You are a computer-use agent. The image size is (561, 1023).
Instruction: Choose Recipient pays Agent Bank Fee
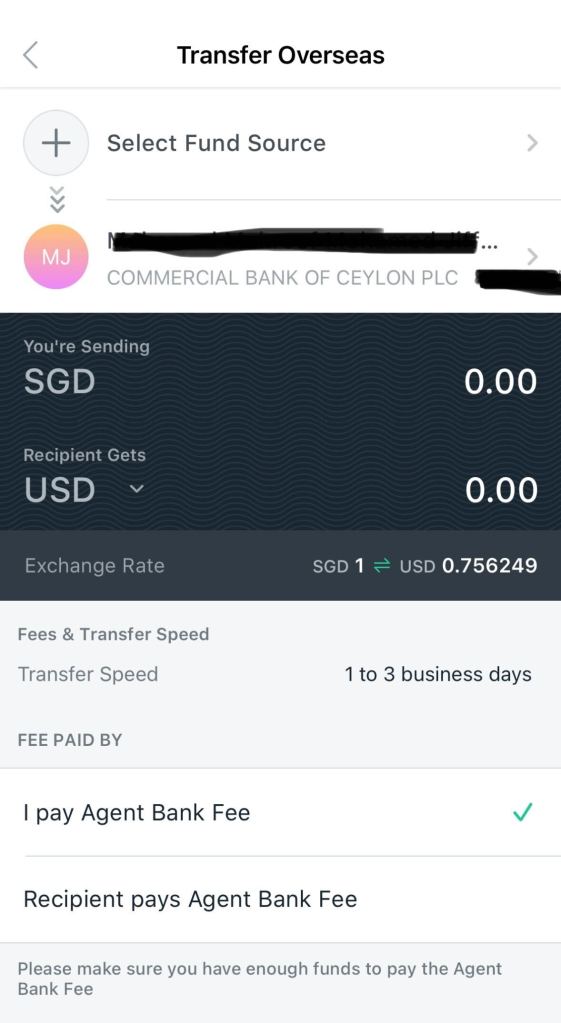point(280,899)
